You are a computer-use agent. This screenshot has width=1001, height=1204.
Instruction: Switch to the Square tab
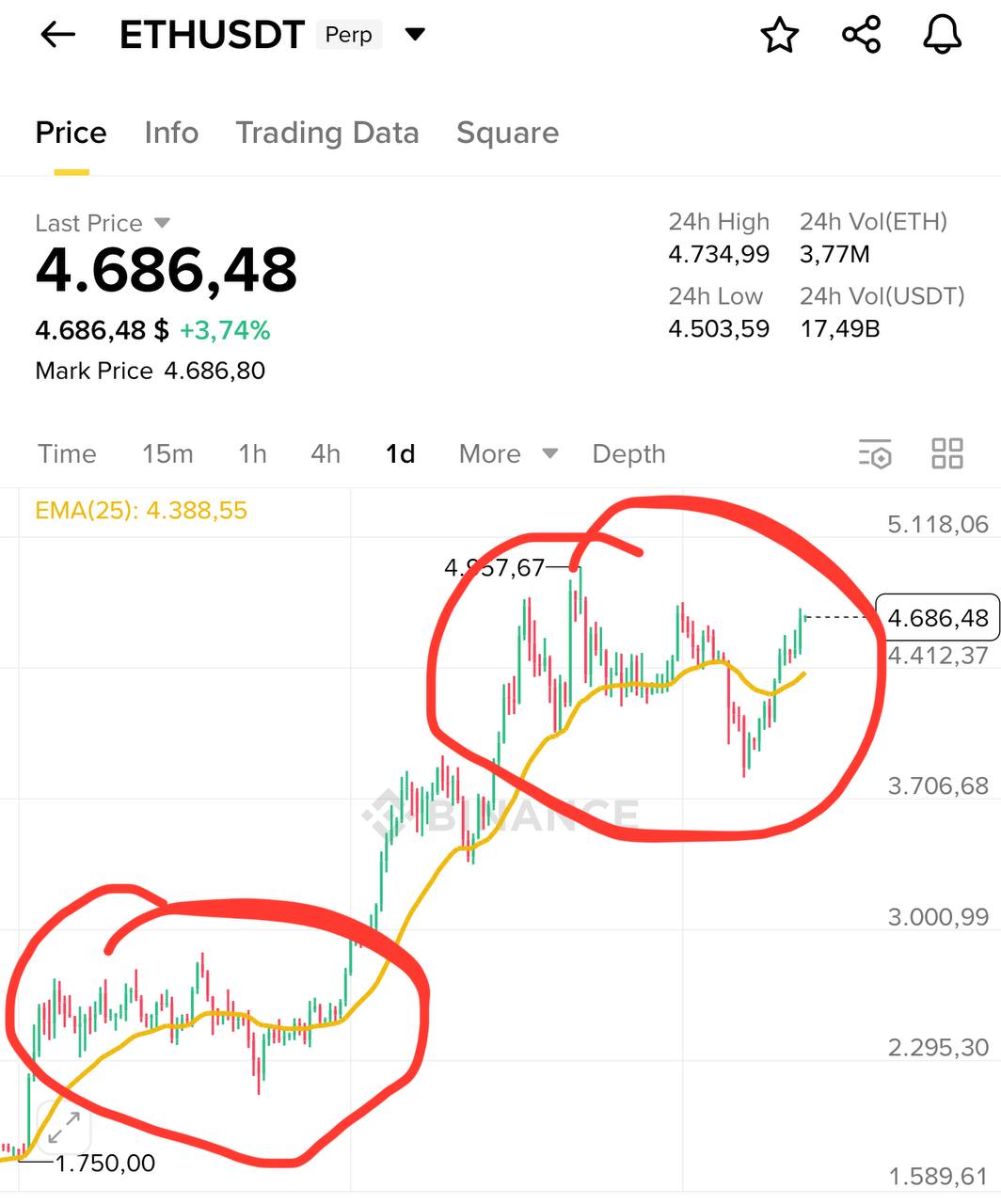[x=507, y=133]
